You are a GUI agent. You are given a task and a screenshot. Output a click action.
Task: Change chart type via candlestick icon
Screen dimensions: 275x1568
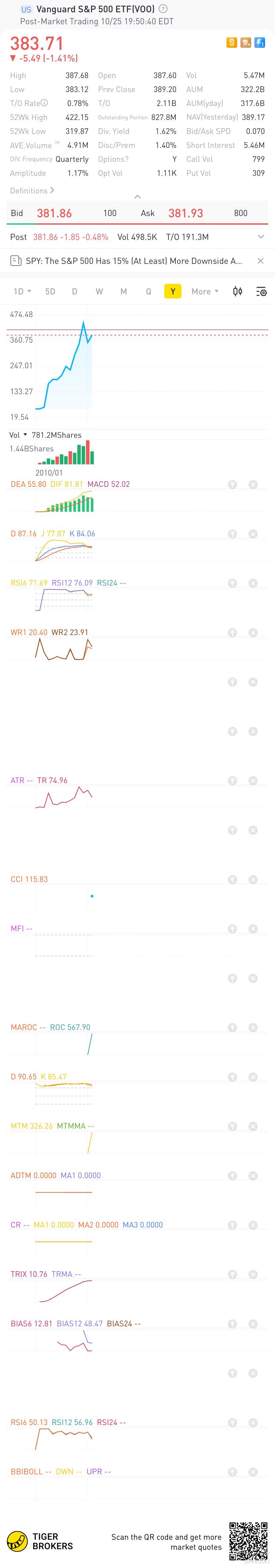[238, 291]
